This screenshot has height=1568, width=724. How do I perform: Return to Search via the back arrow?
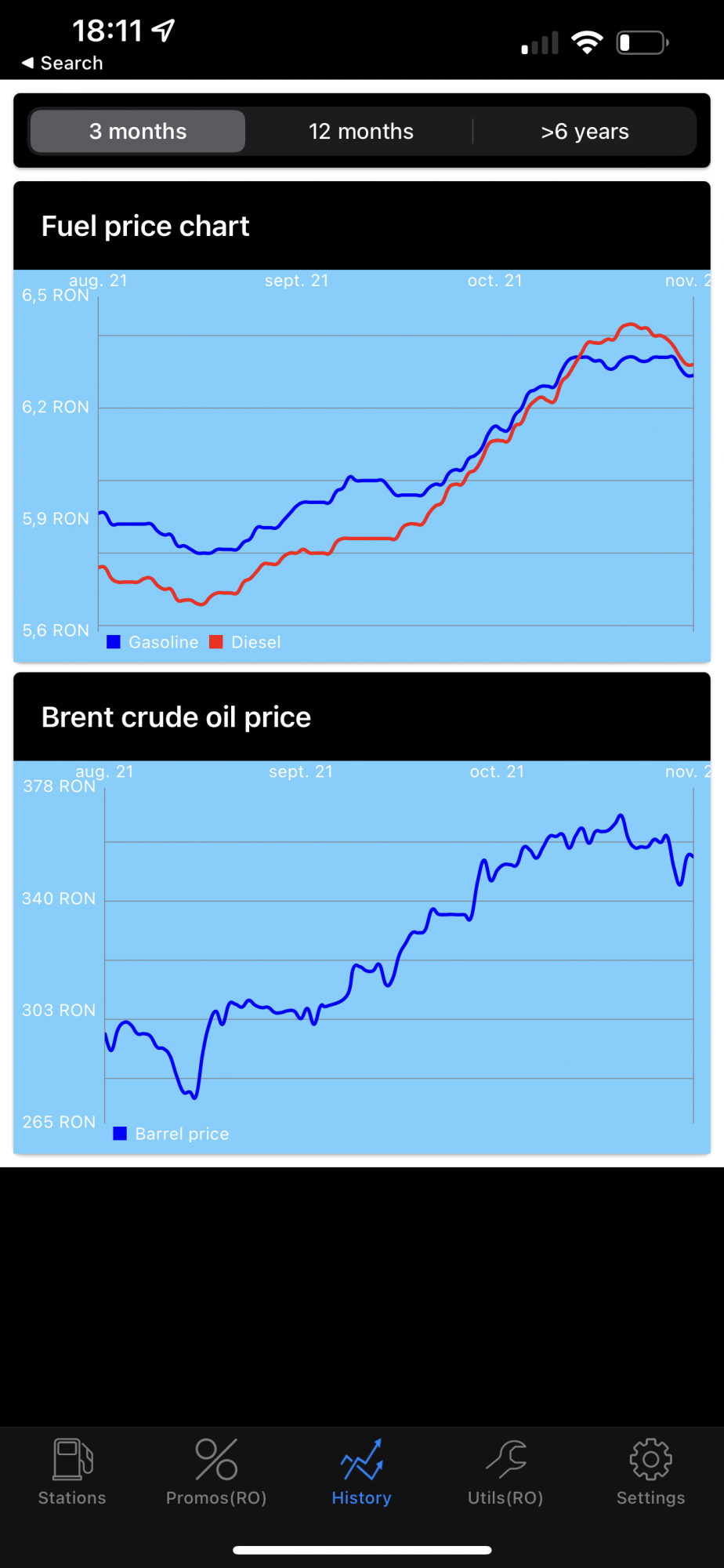pos(63,63)
